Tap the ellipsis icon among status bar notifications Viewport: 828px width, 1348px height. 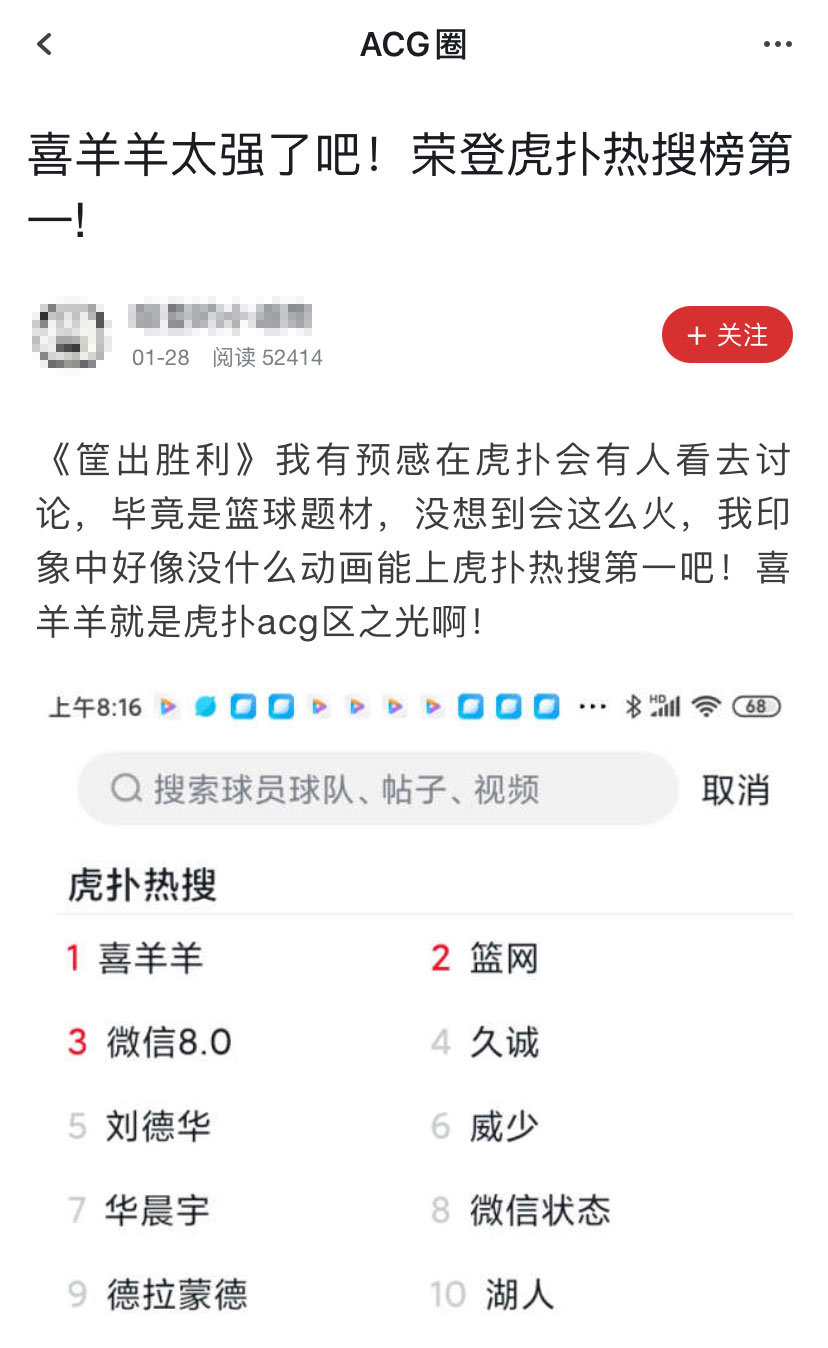592,707
